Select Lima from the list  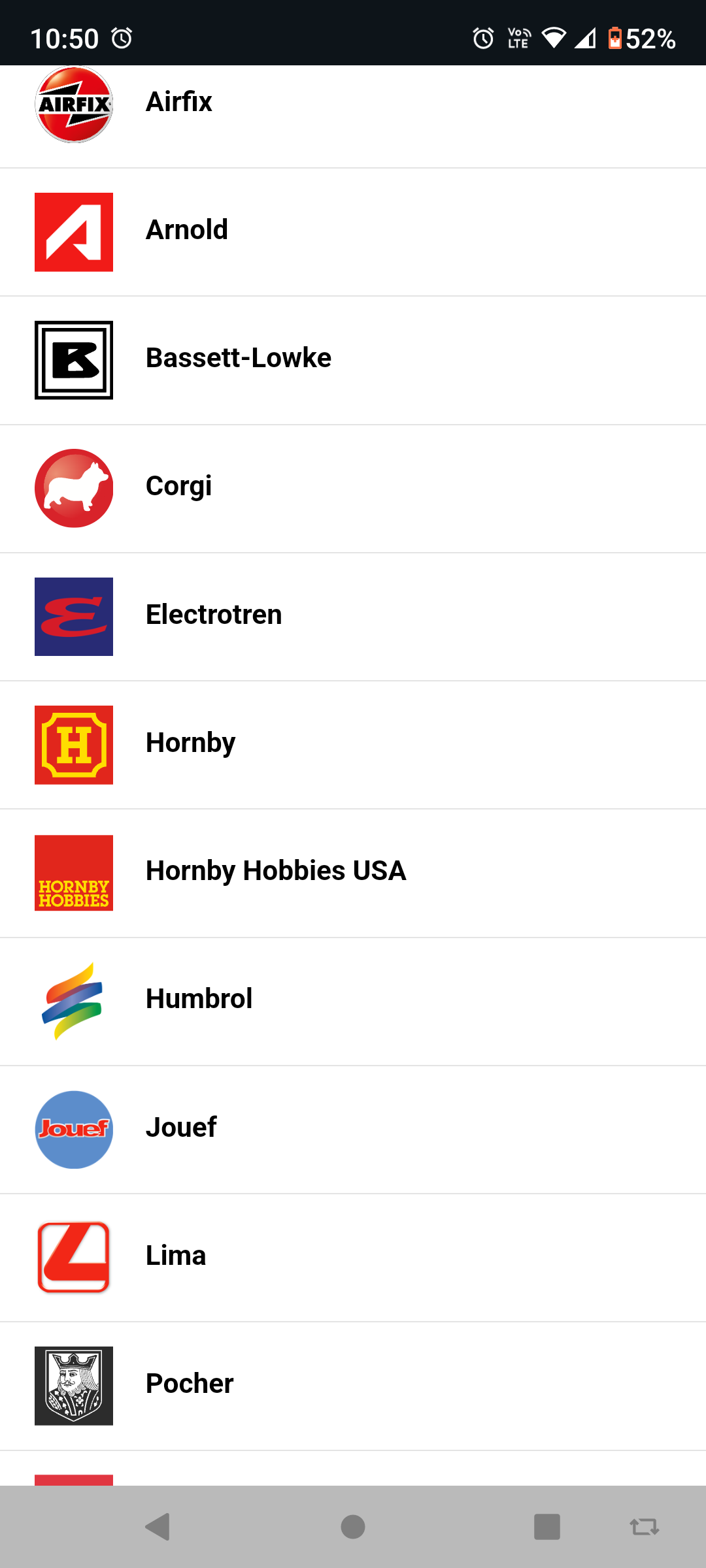coord(176,1256)
